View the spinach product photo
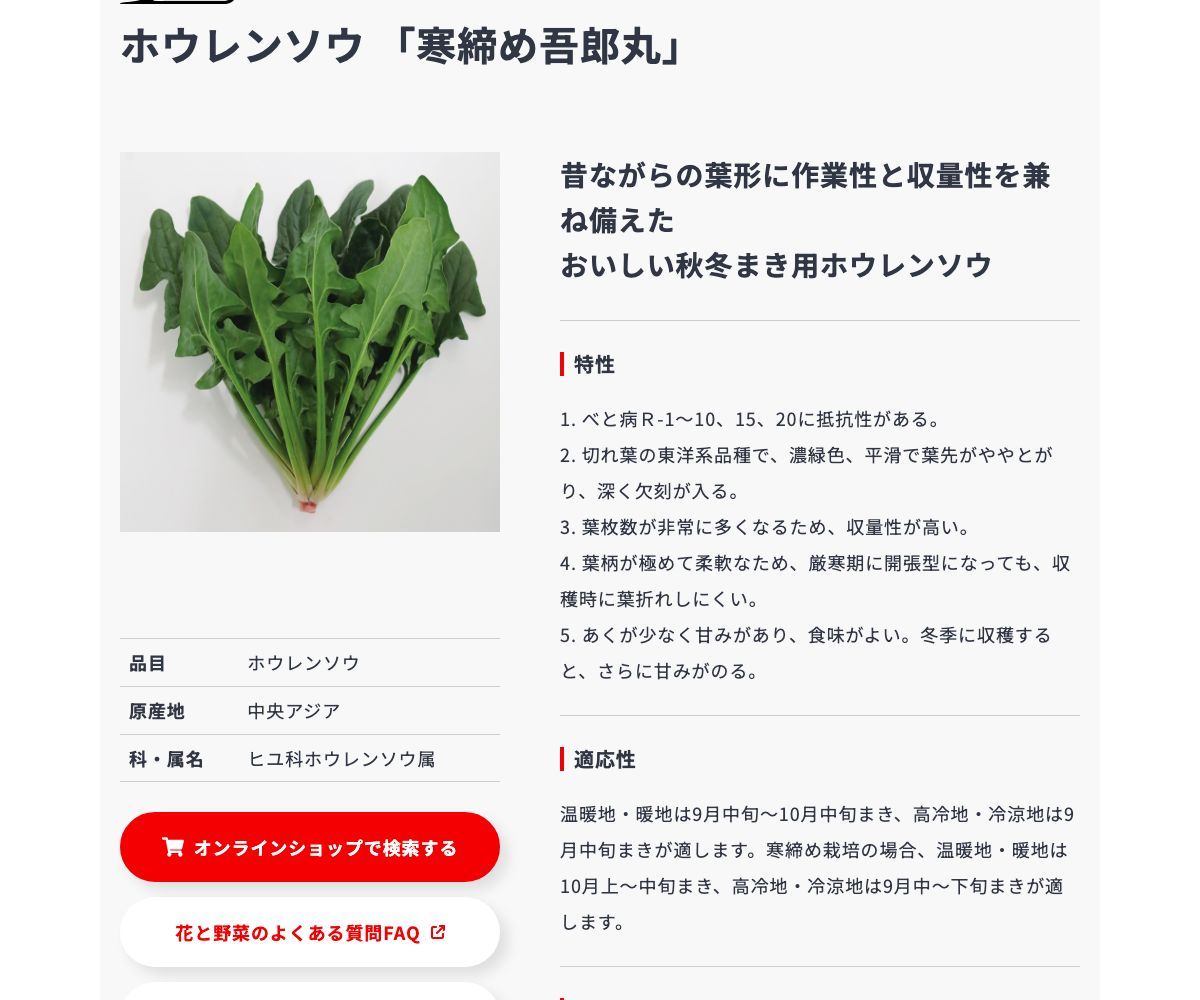This screenshot has width=1200, height=1000. point(310,342)
